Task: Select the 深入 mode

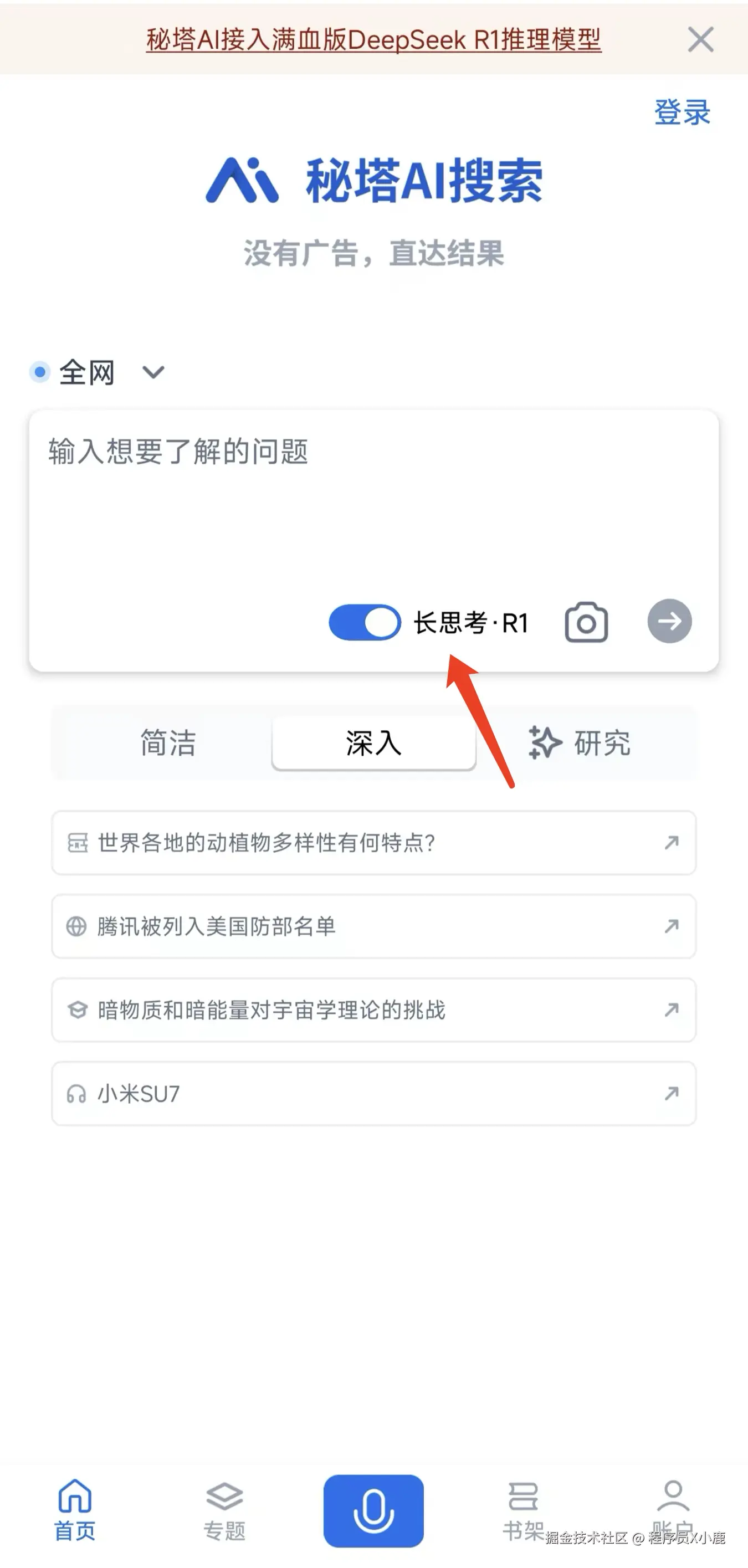Action: [x=373, y=742]
